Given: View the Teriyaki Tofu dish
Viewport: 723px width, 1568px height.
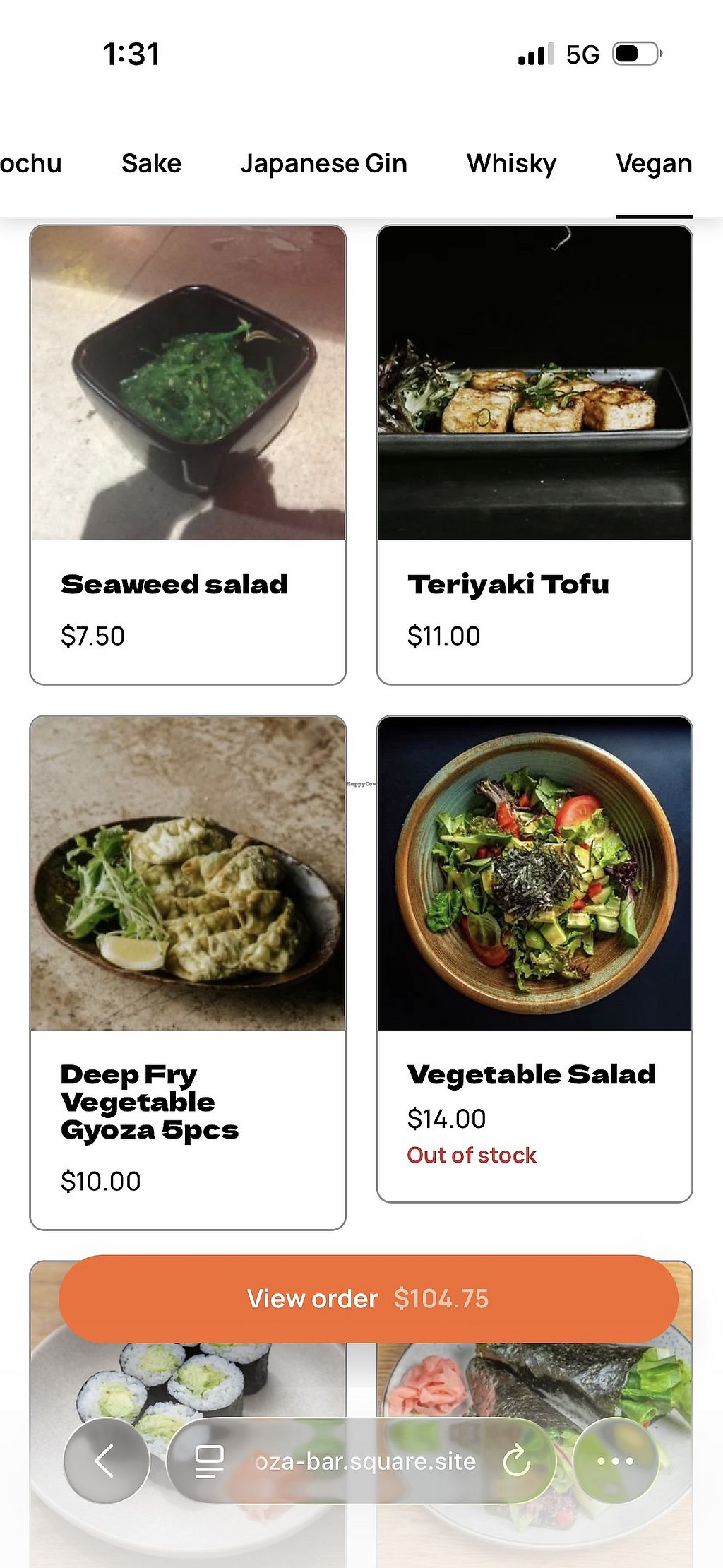Looking at the screenshot, I should click(x=534, y=454).
